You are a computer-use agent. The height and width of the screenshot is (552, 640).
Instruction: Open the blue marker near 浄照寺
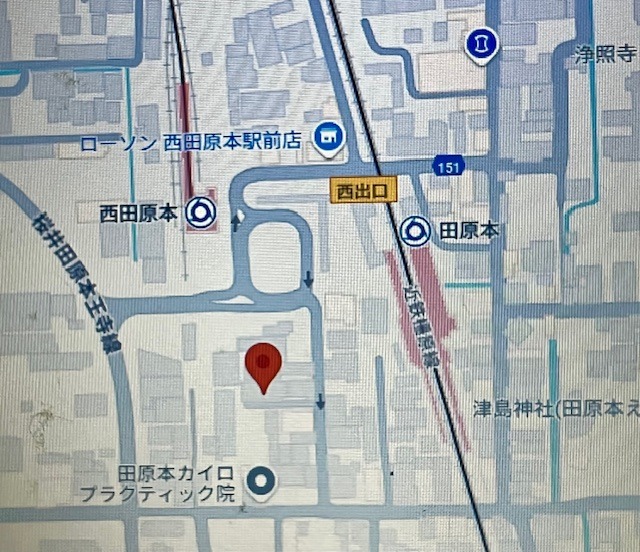tap(482, 44)
